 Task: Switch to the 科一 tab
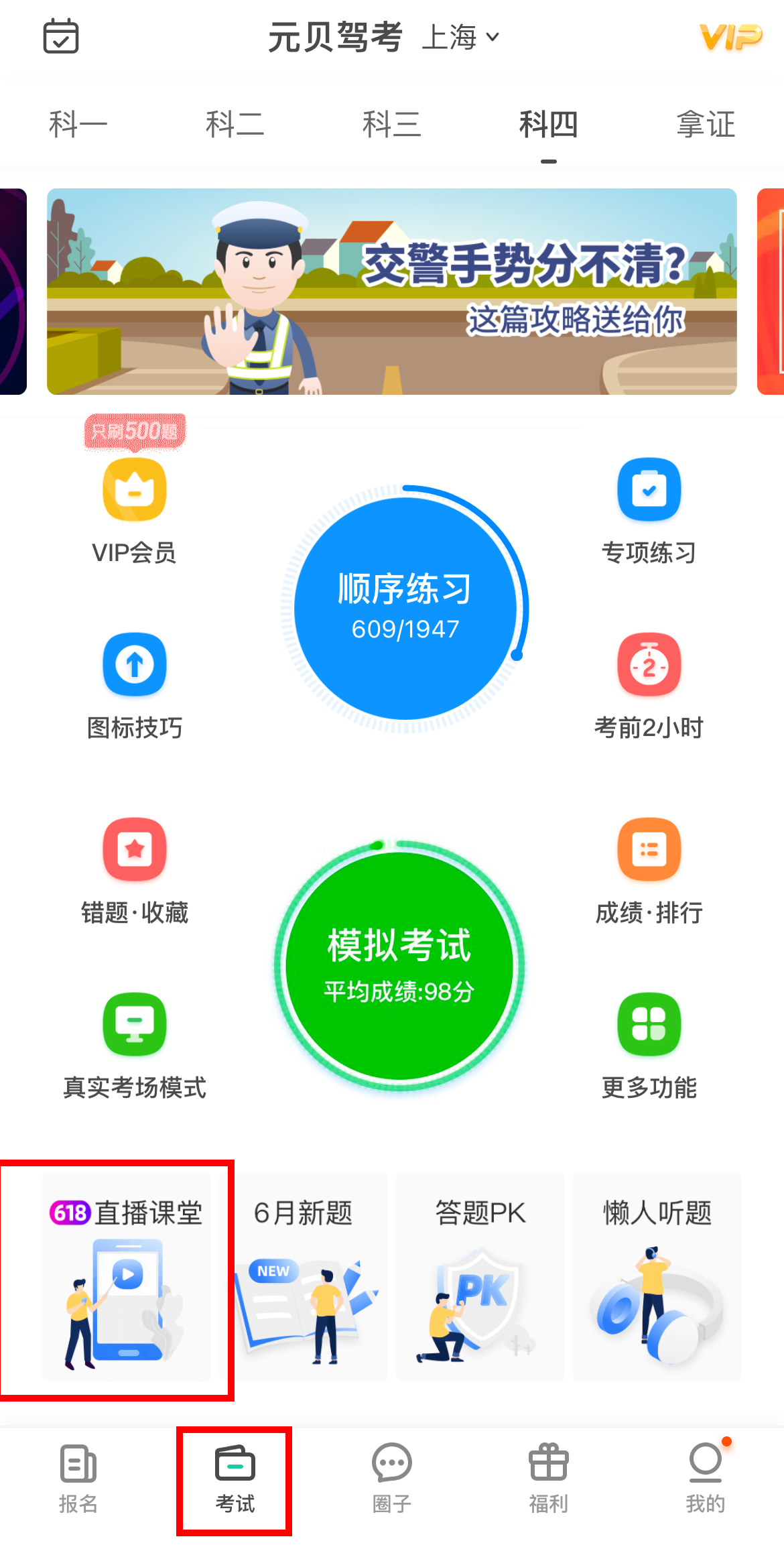(78, 125)
